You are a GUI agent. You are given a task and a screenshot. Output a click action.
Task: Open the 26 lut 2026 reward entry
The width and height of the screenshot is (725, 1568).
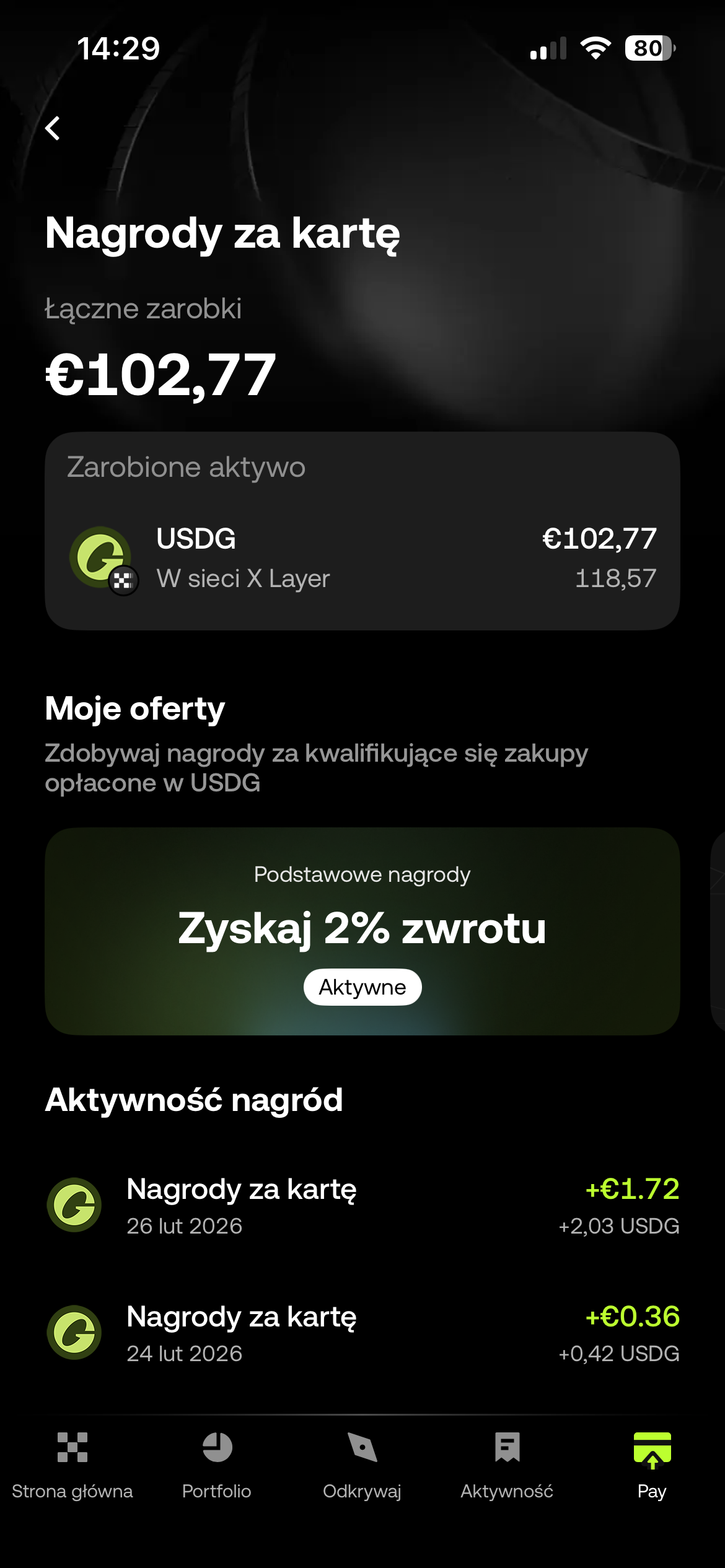coord(362,1205)
